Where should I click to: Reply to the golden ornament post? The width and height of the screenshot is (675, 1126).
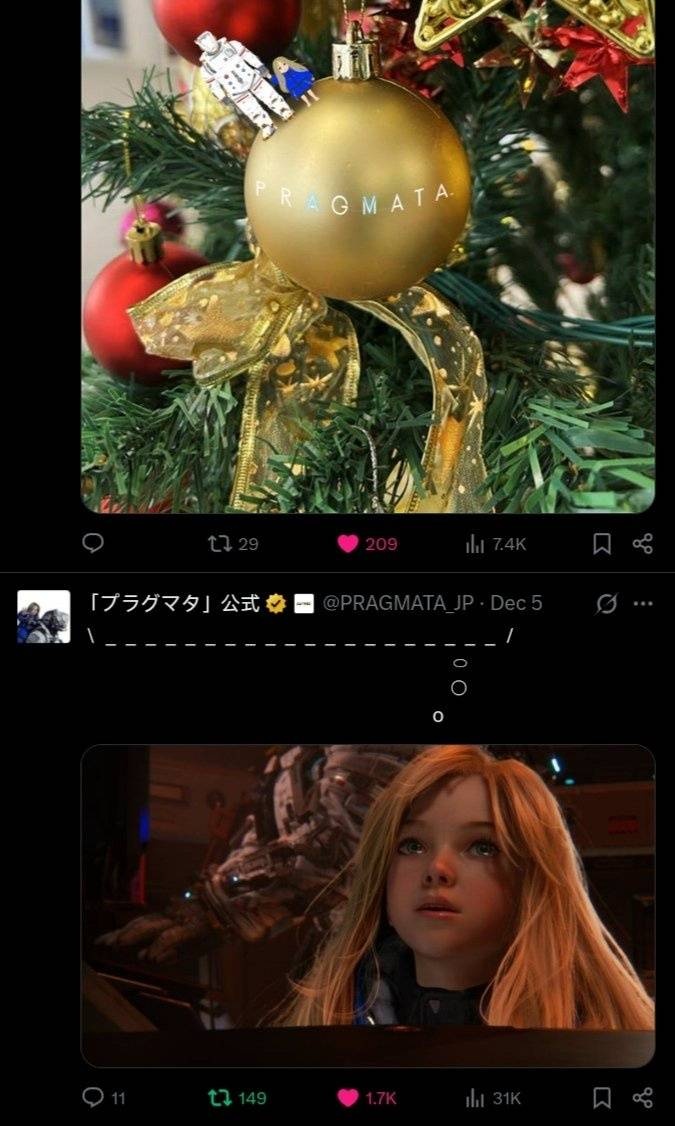coord(93,543)
